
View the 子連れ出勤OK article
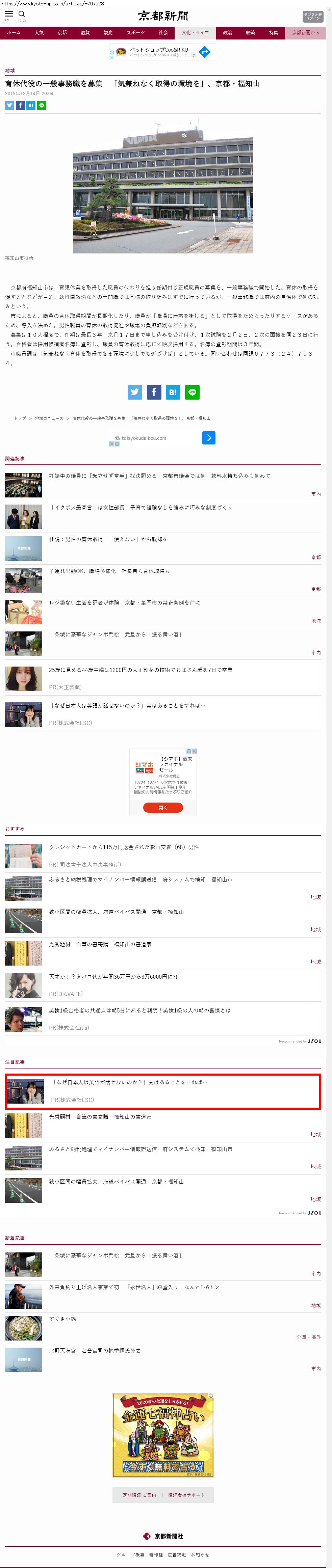click(x=109, y=571)
